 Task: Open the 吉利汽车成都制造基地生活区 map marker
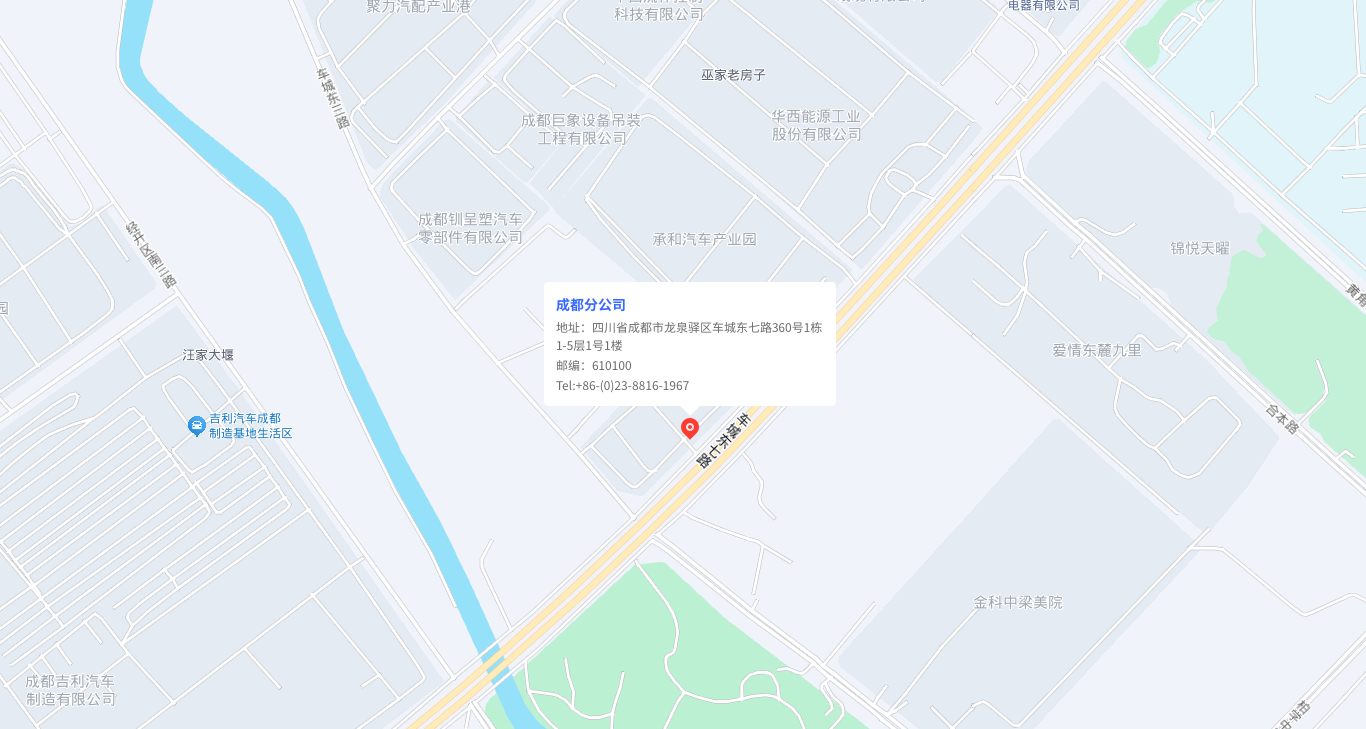tap(197, 426)
